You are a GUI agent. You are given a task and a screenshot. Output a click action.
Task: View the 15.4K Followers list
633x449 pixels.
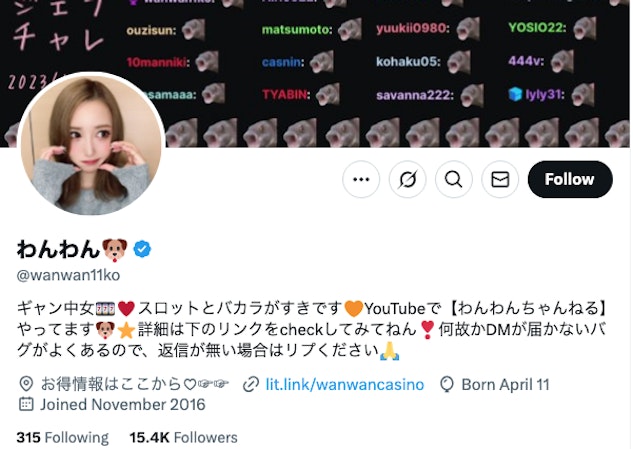(x=183, y=437)
